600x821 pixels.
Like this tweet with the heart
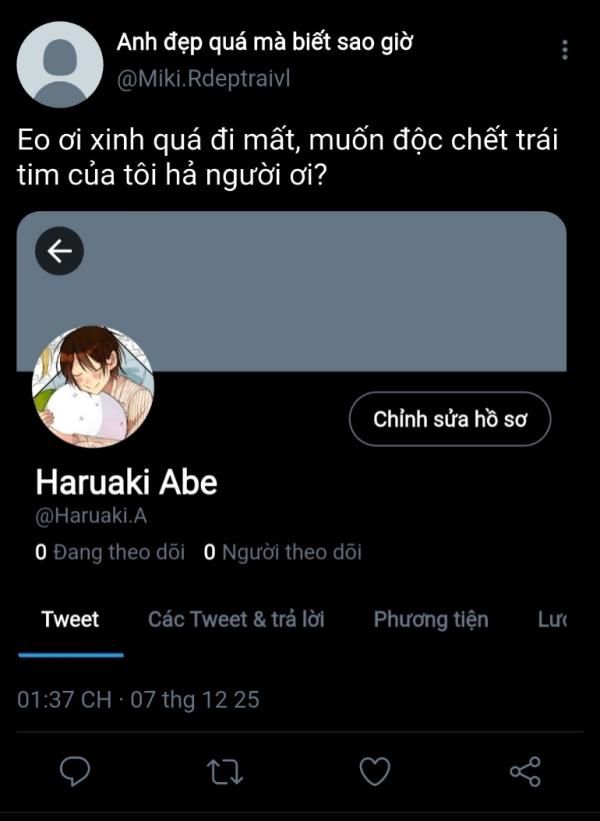point(375,771)
